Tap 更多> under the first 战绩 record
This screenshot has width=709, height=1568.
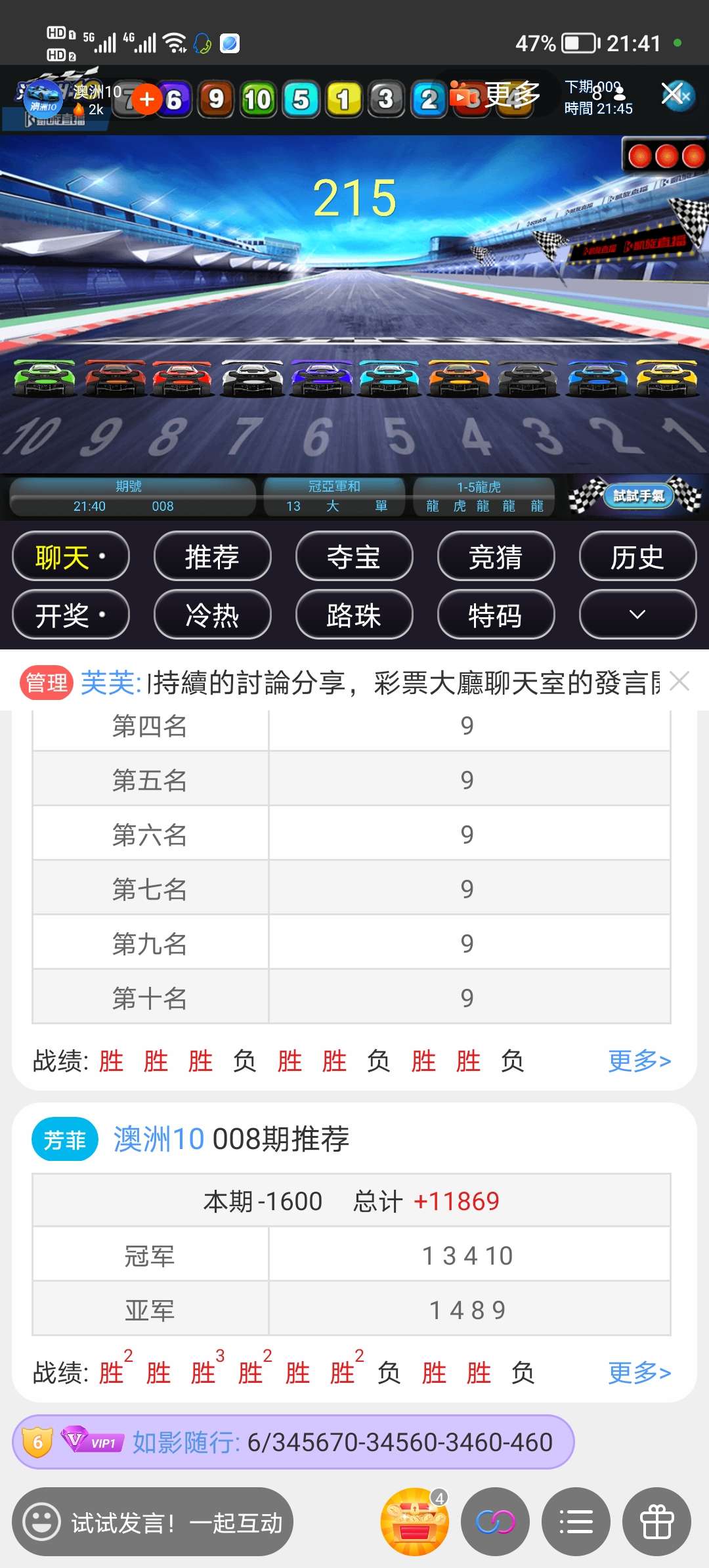coord(639,1060)
